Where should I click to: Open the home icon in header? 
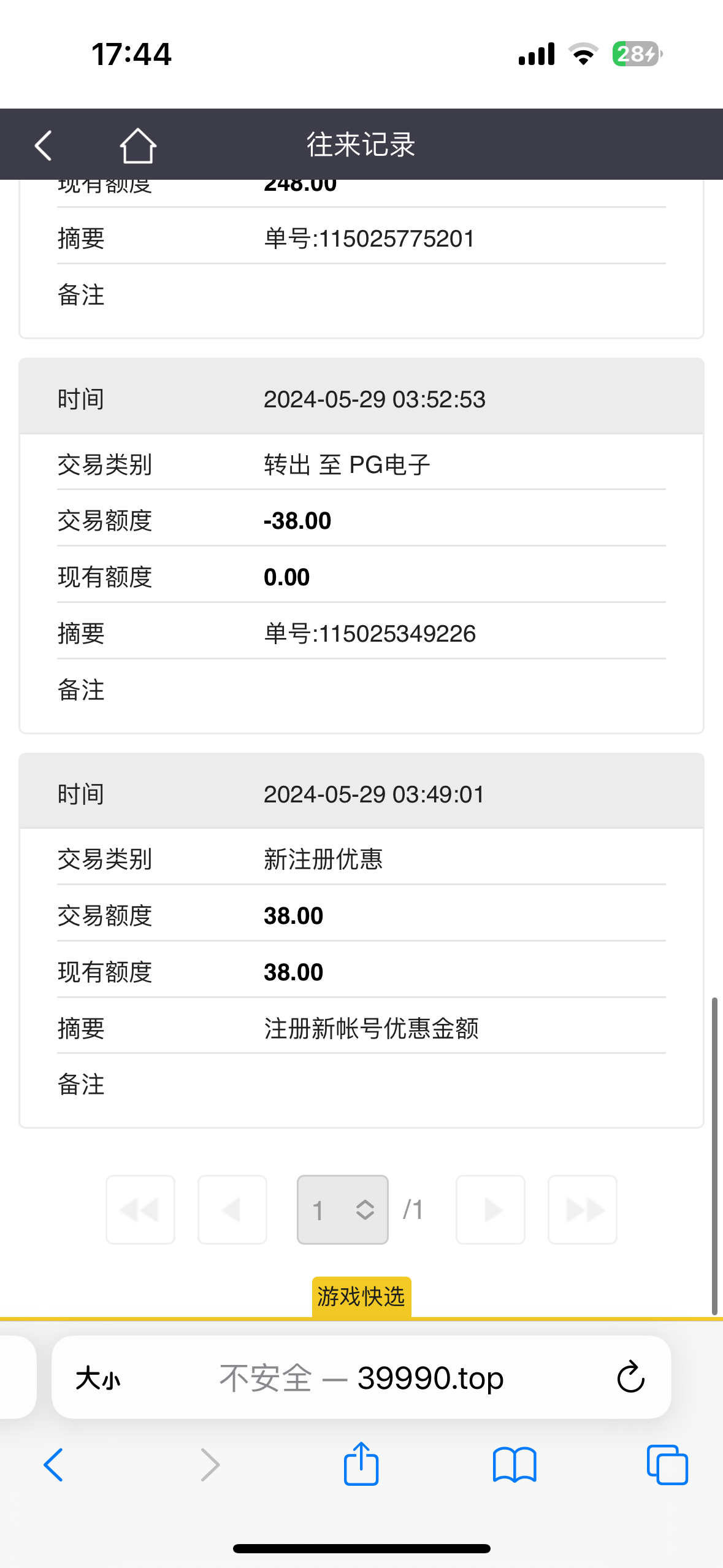[x=137, y=145]
